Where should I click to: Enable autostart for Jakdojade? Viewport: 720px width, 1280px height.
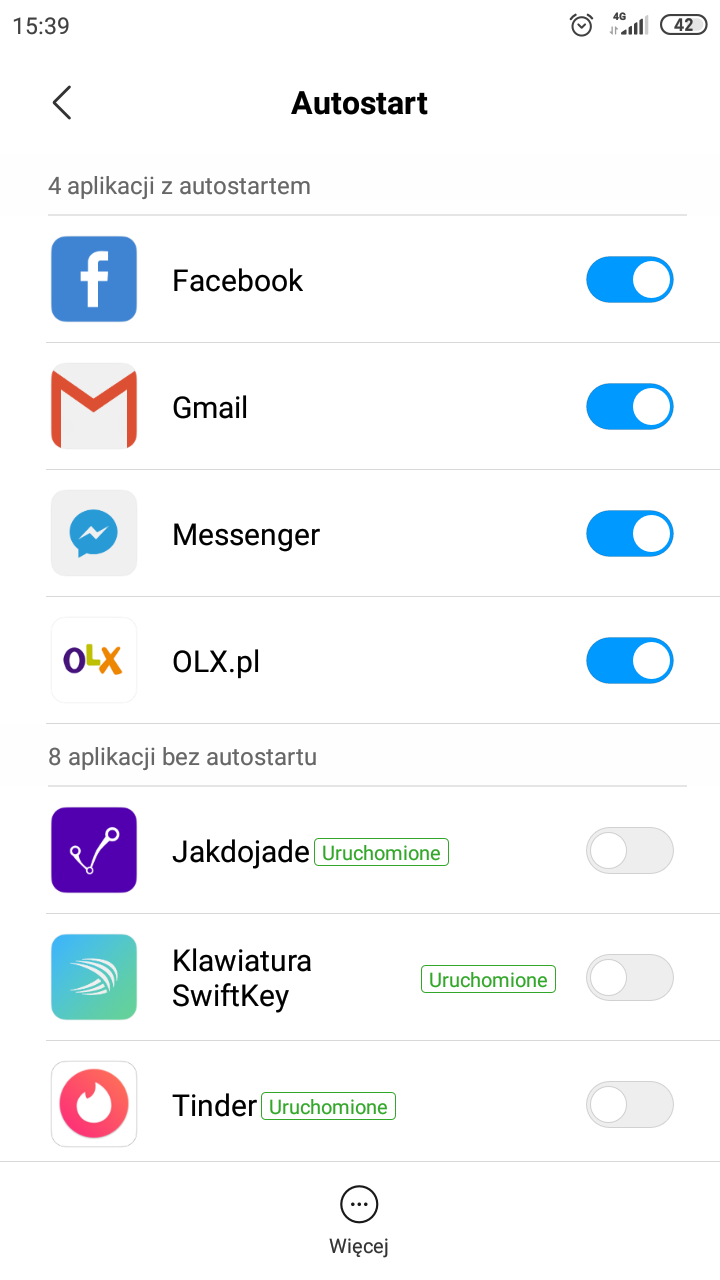click(x=629, y=851)
